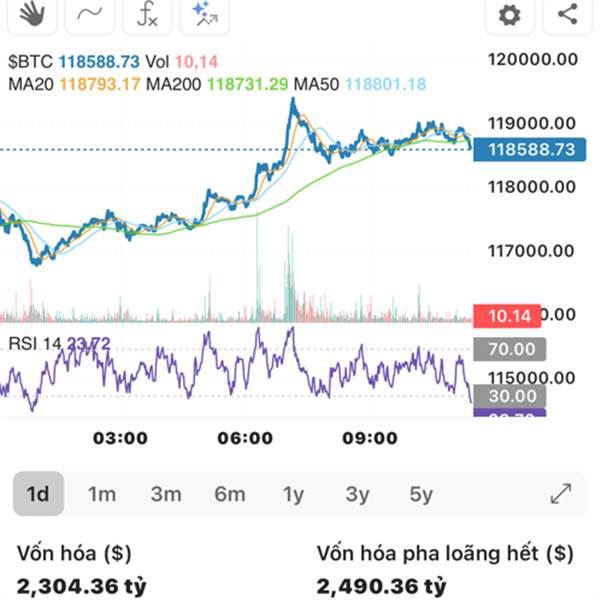Select the hand pan tool
Image resolution: width=600 pixels, height=600 pixels.
click(32, 15)
